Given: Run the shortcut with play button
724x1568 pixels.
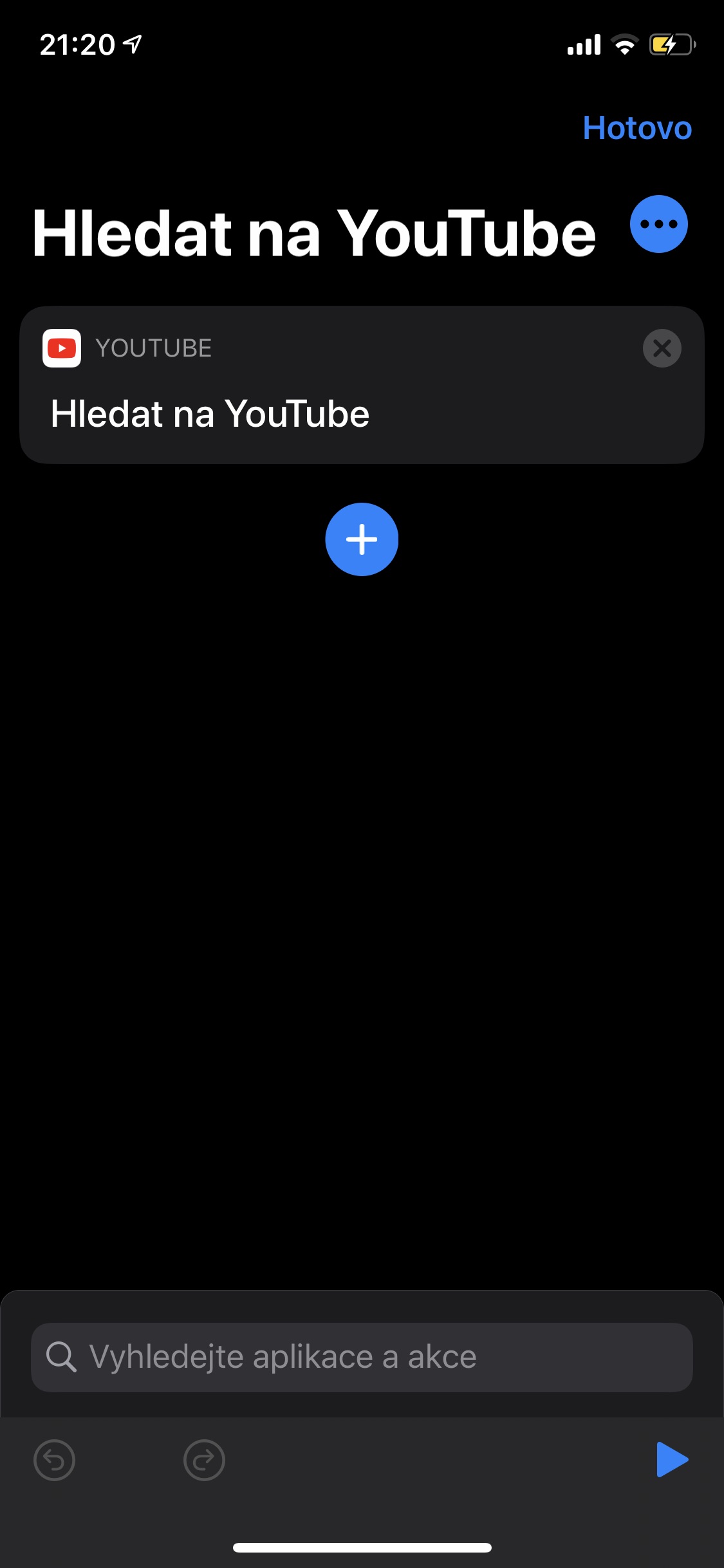Looking at the screenshot, I should coord(672,1459).
